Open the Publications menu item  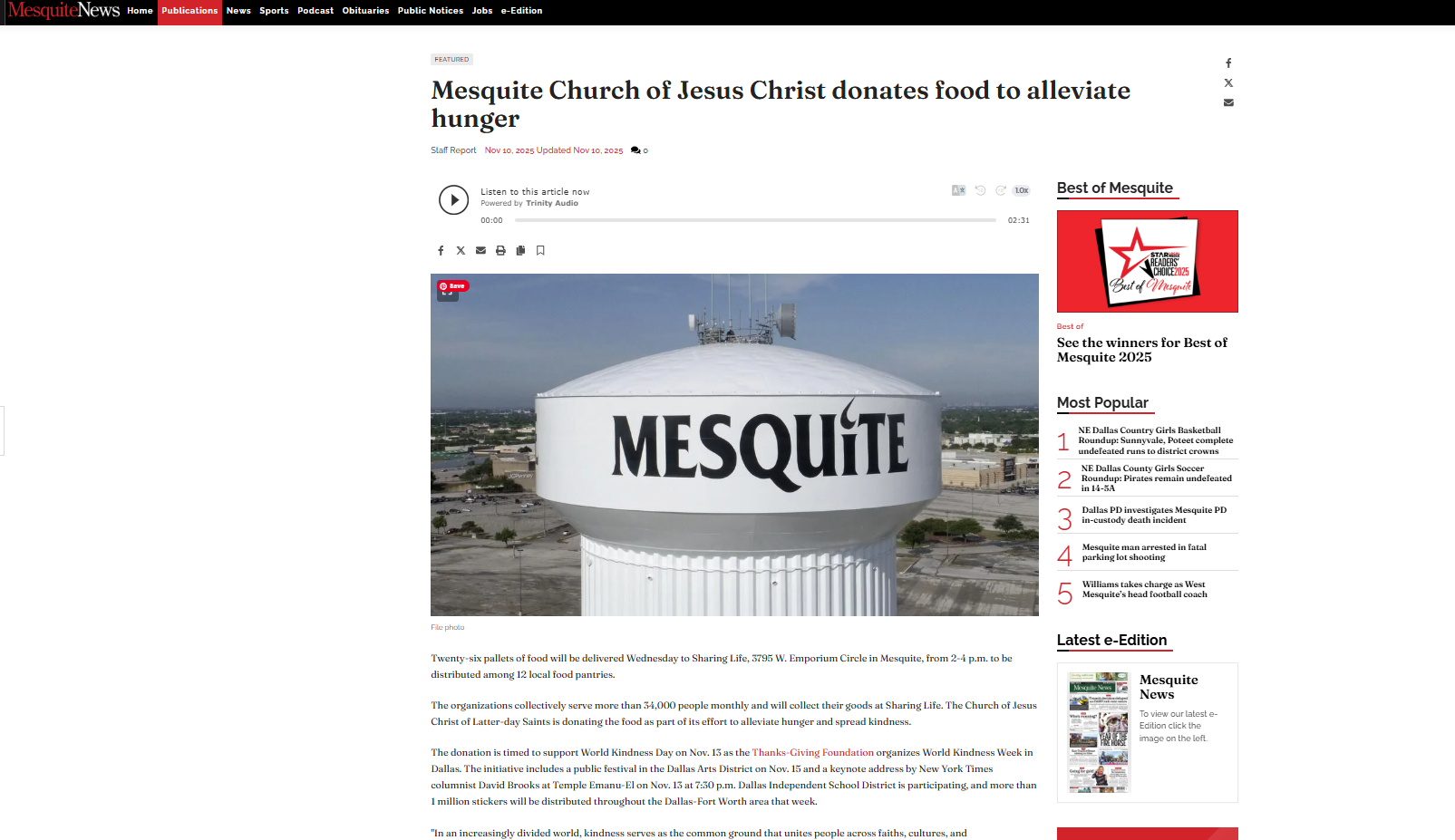pos(189,11)
